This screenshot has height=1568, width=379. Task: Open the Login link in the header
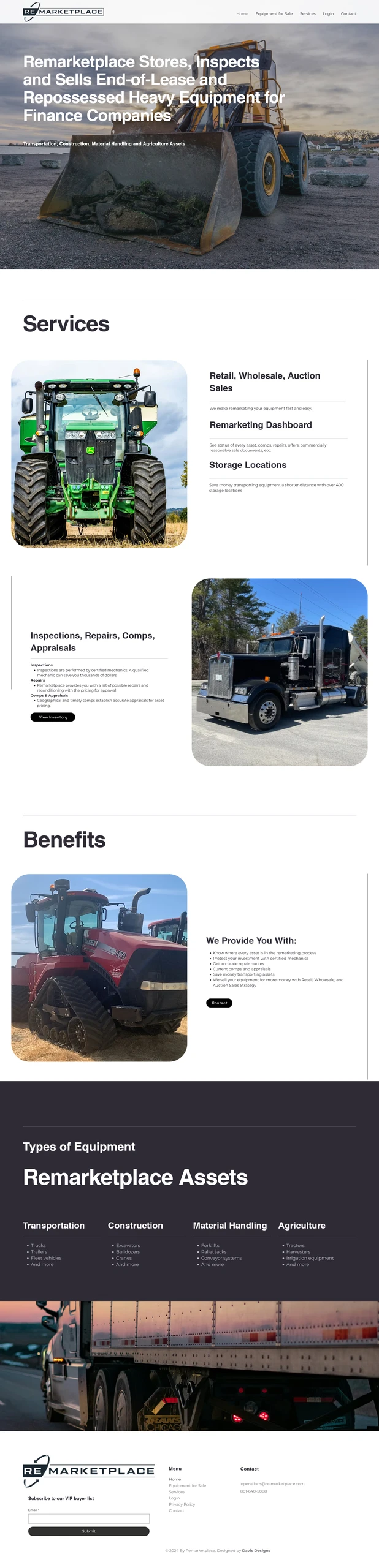[328, 13]
